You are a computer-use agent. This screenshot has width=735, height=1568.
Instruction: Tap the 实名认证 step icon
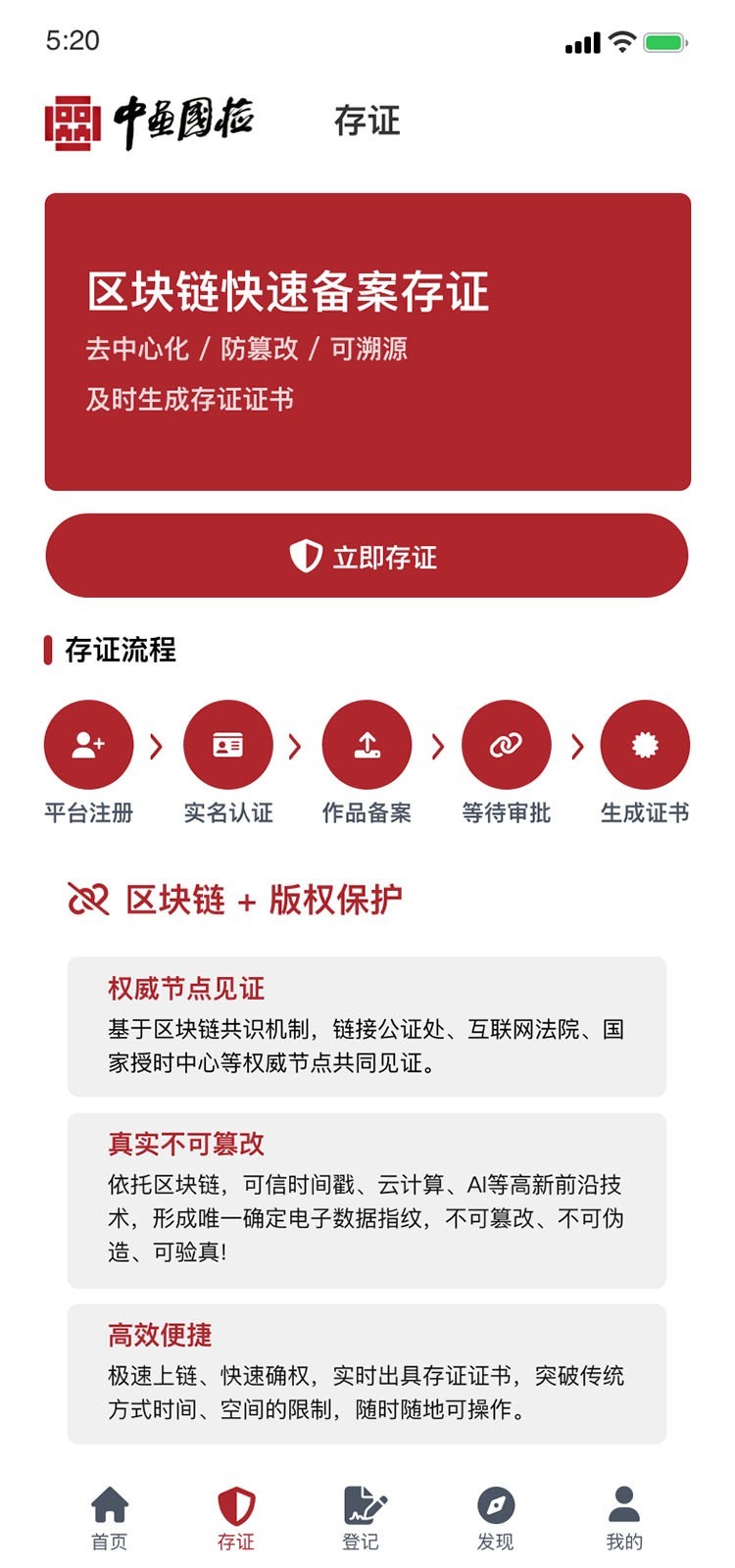point(228,745)
